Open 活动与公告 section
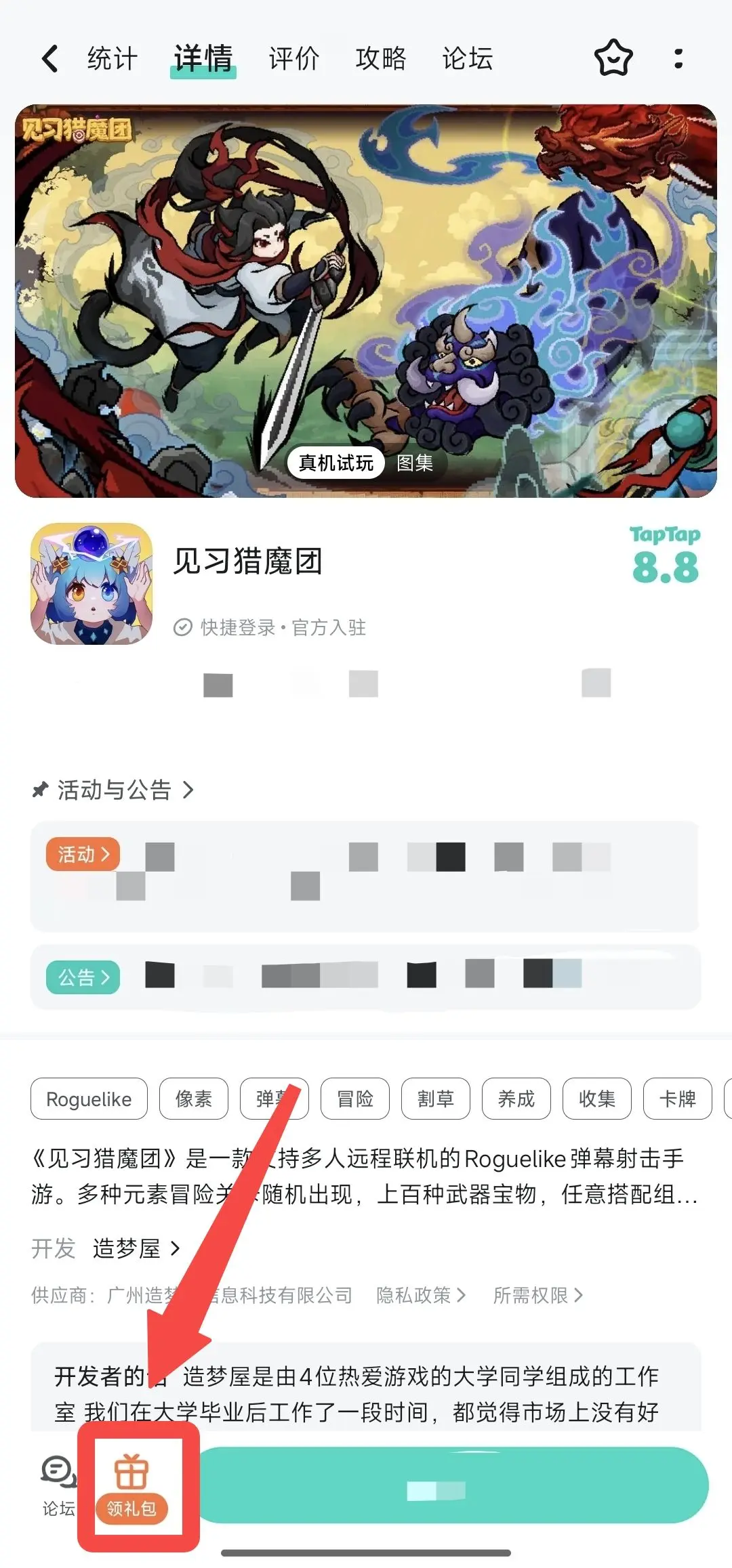Viewport: 732px width, 1568px height. click(x=114, y=790)
